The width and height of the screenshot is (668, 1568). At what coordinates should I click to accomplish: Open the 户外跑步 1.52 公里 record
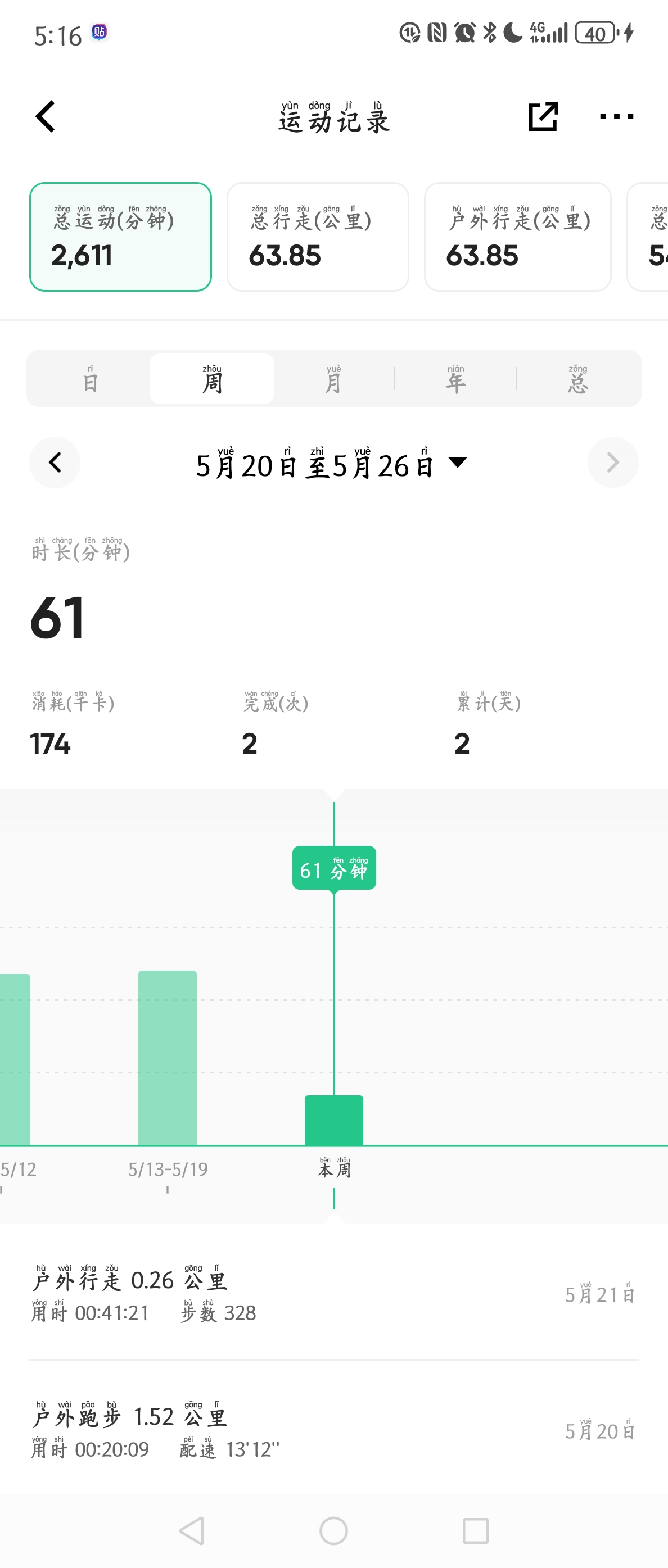(333, 1430)
